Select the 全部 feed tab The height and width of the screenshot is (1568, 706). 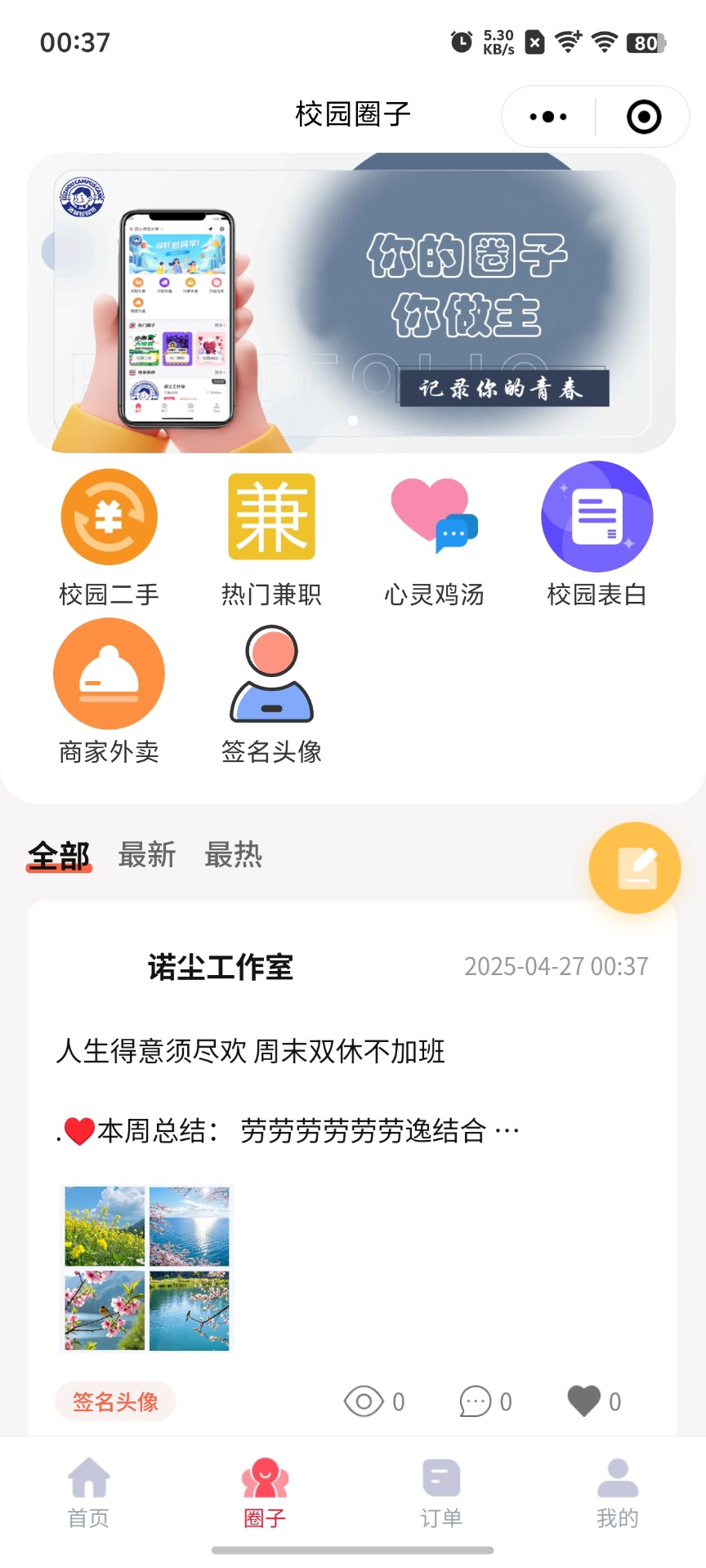59,856
